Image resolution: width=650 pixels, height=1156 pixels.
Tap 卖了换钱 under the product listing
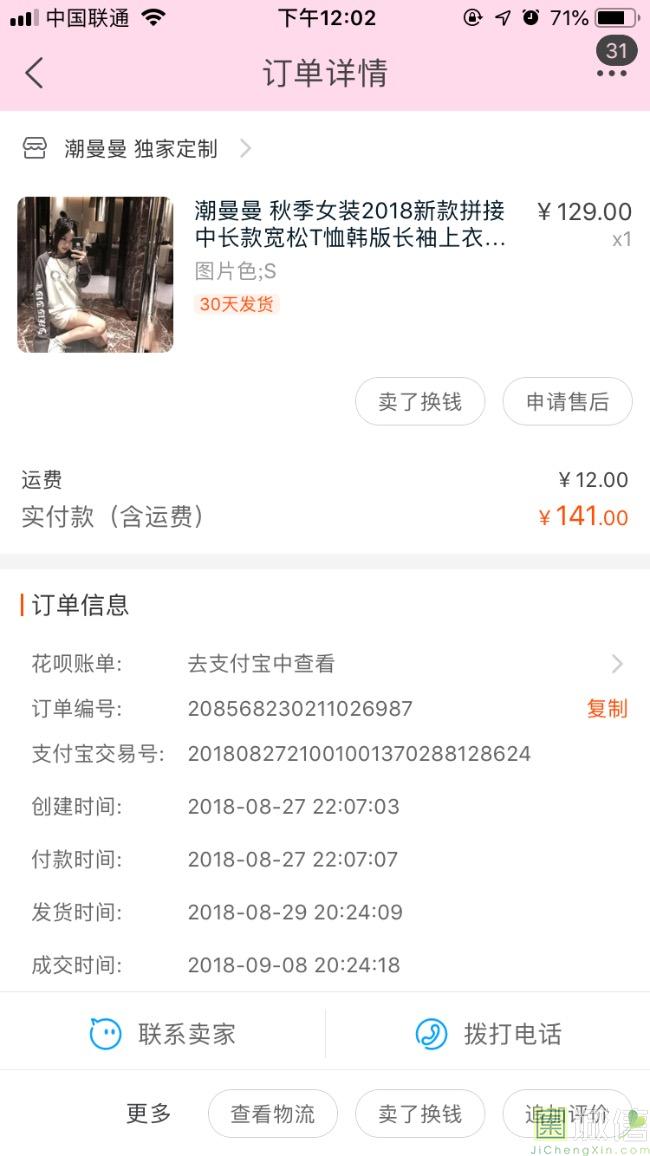[x=420, y=402]
